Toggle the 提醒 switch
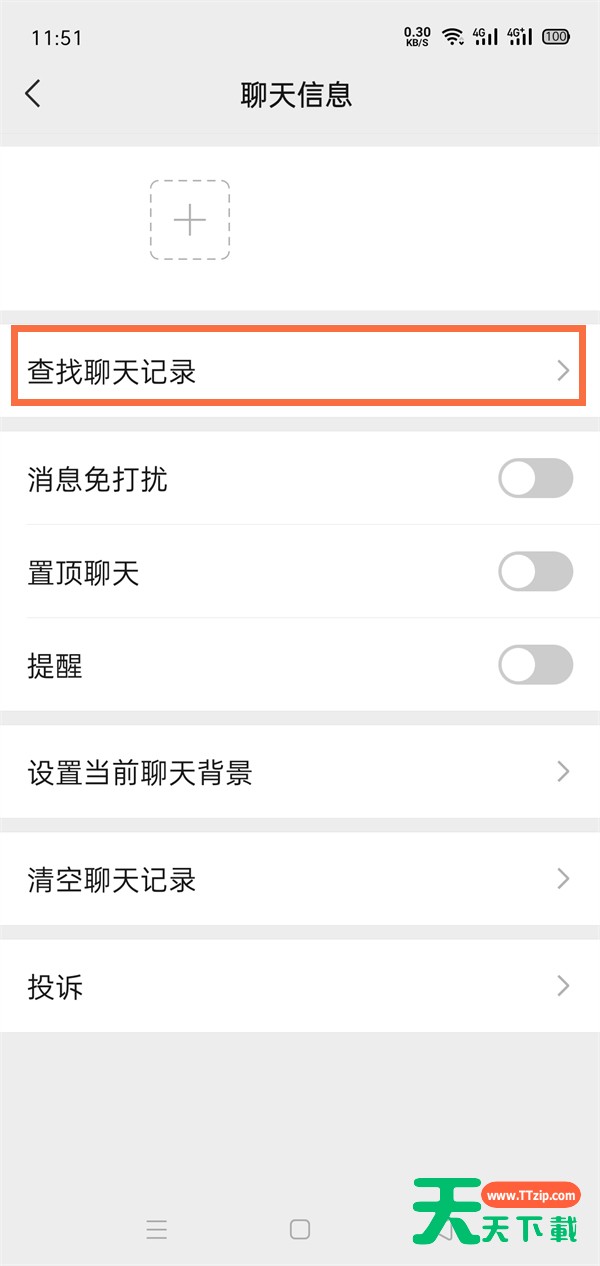This screenshot has width=600, height=1266. tap(536, 665)
